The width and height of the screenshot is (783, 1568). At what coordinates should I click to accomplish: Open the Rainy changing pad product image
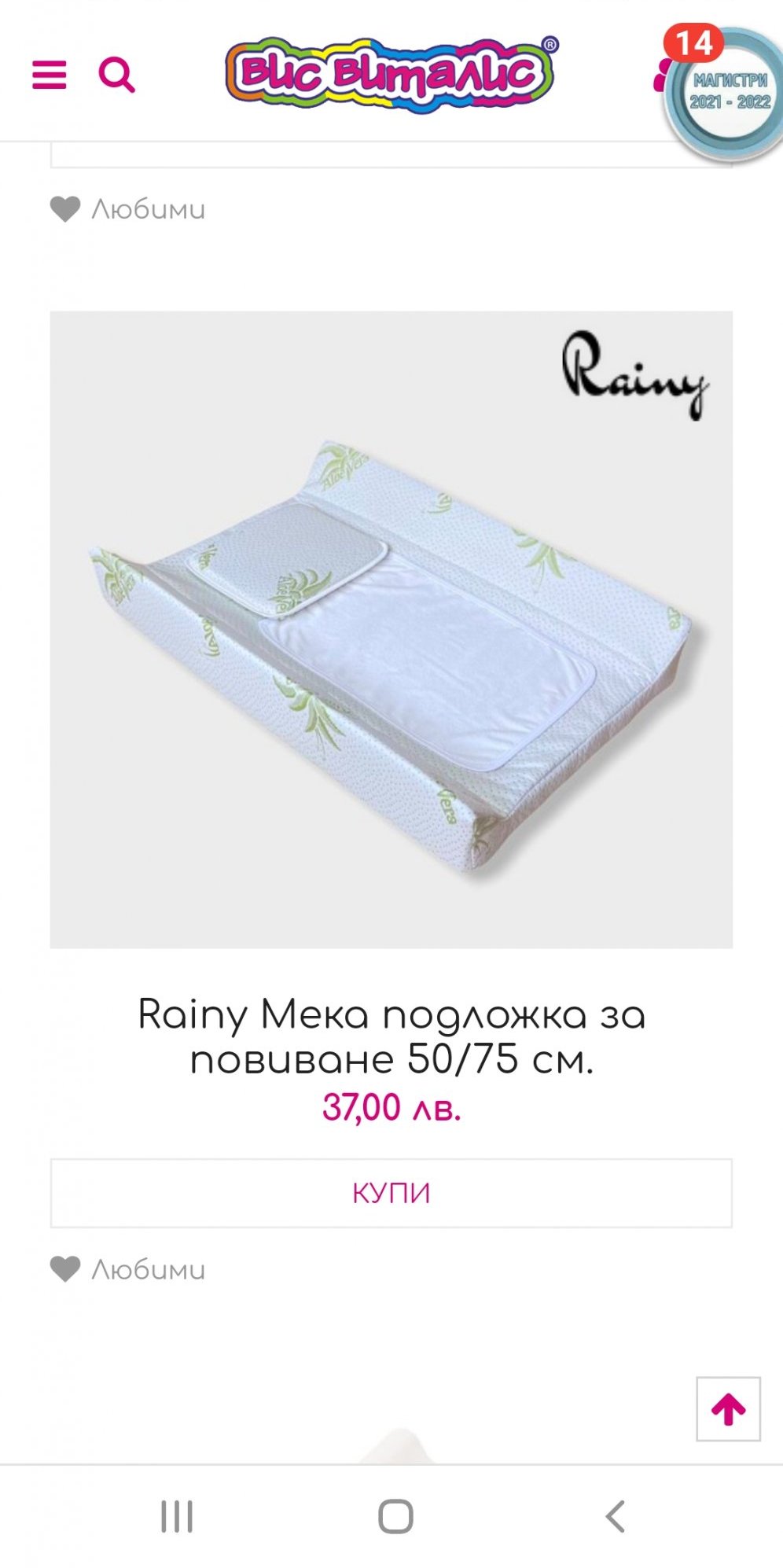click(x=391, y=629)
